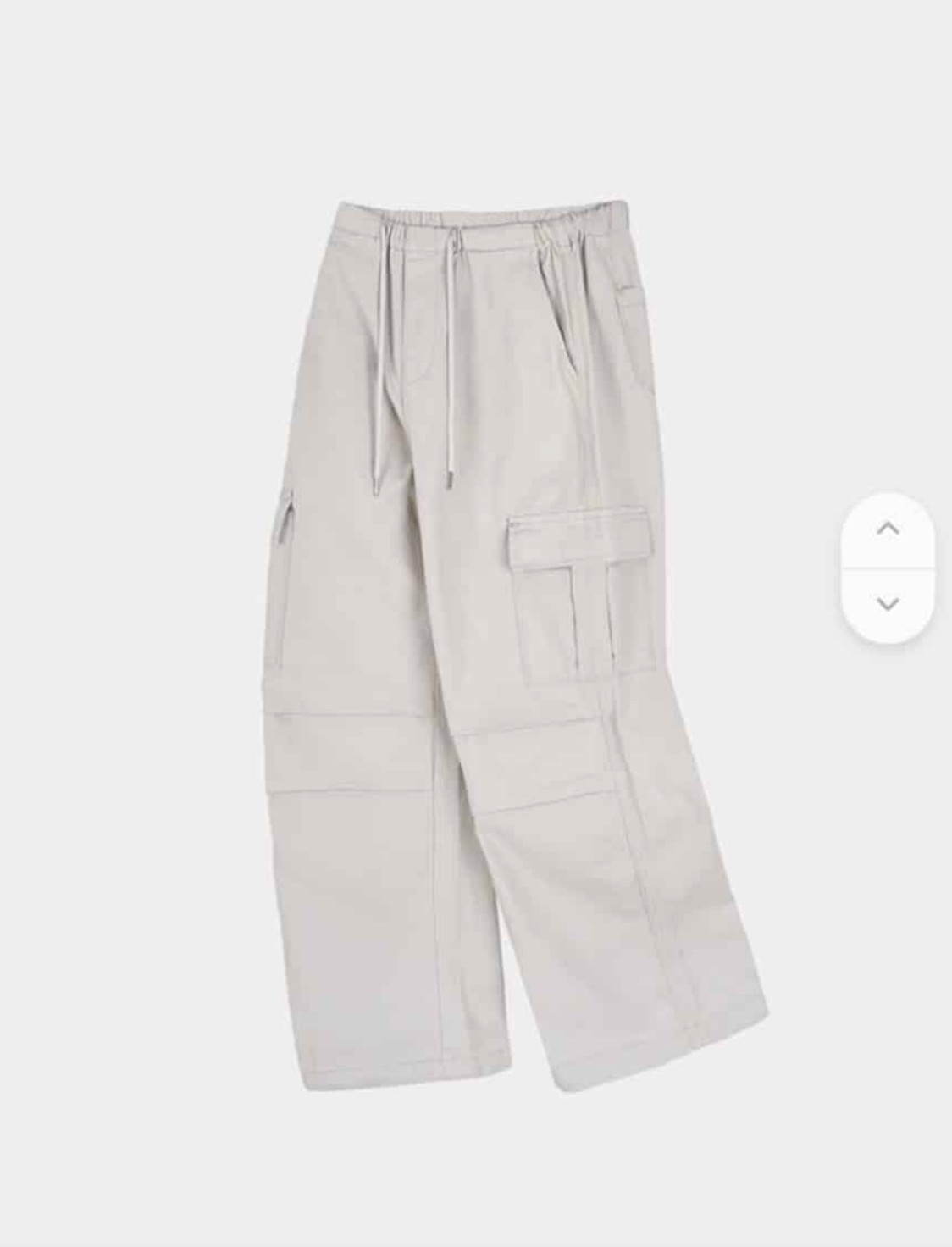This screenshot has width=952, height=1247.
Task: Tap the down arrow floating button
Action: [888, 604]
